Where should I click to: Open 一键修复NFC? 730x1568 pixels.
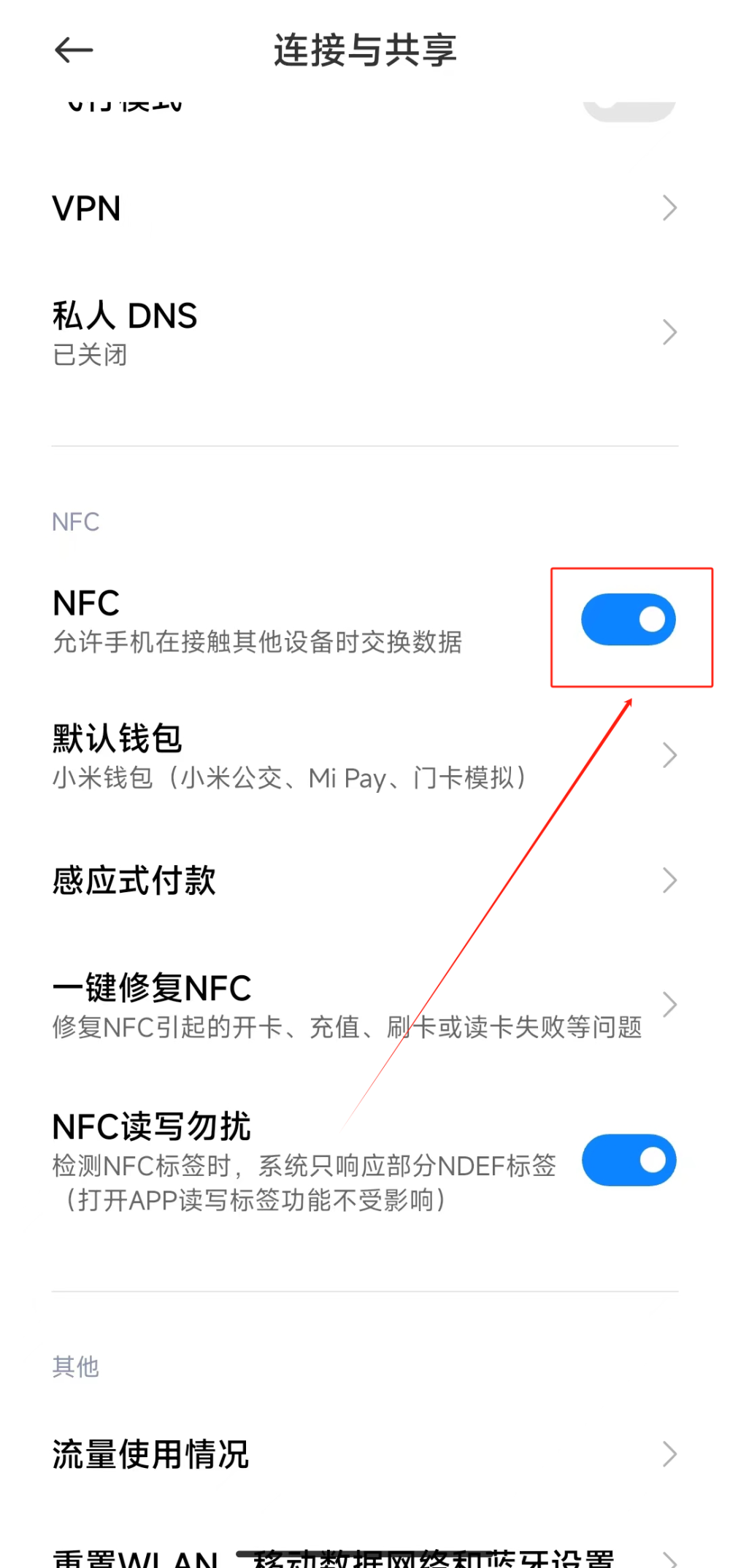tap(365, 1005)
